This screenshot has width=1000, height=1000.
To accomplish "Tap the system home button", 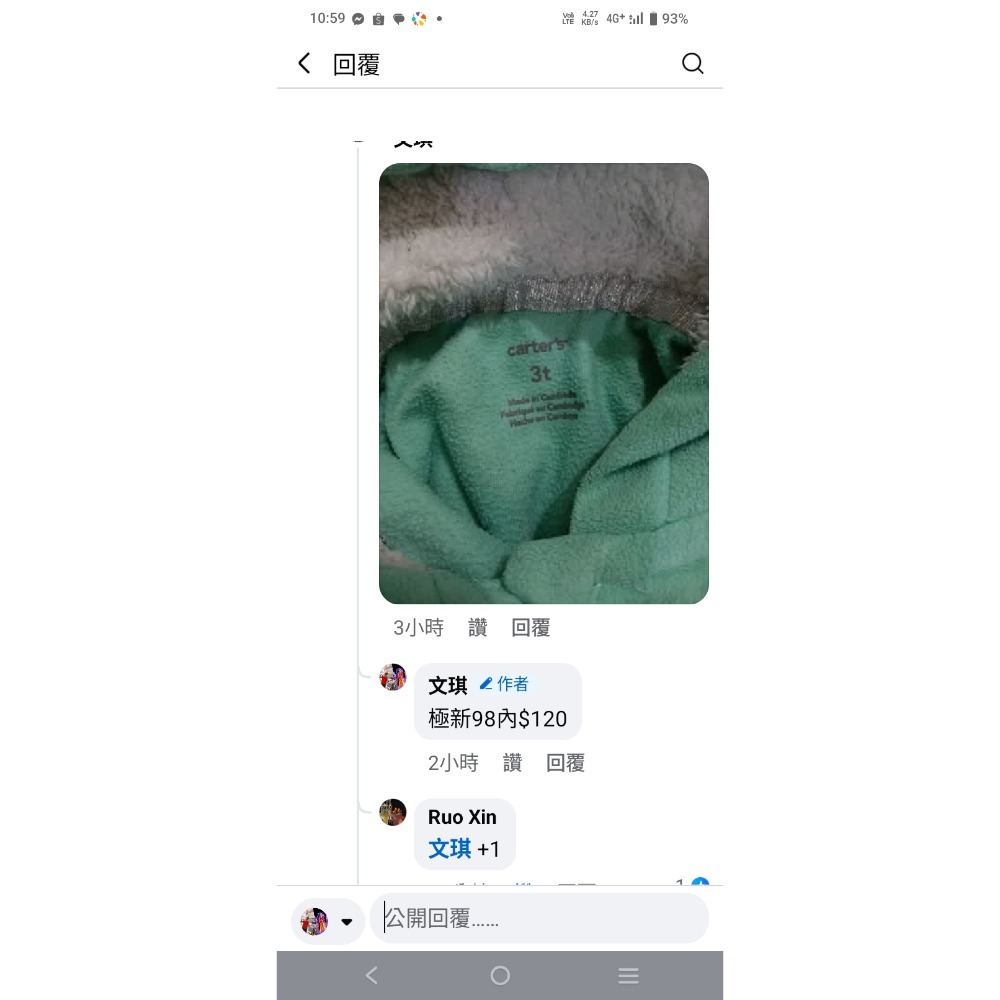I will pos(500,975).
